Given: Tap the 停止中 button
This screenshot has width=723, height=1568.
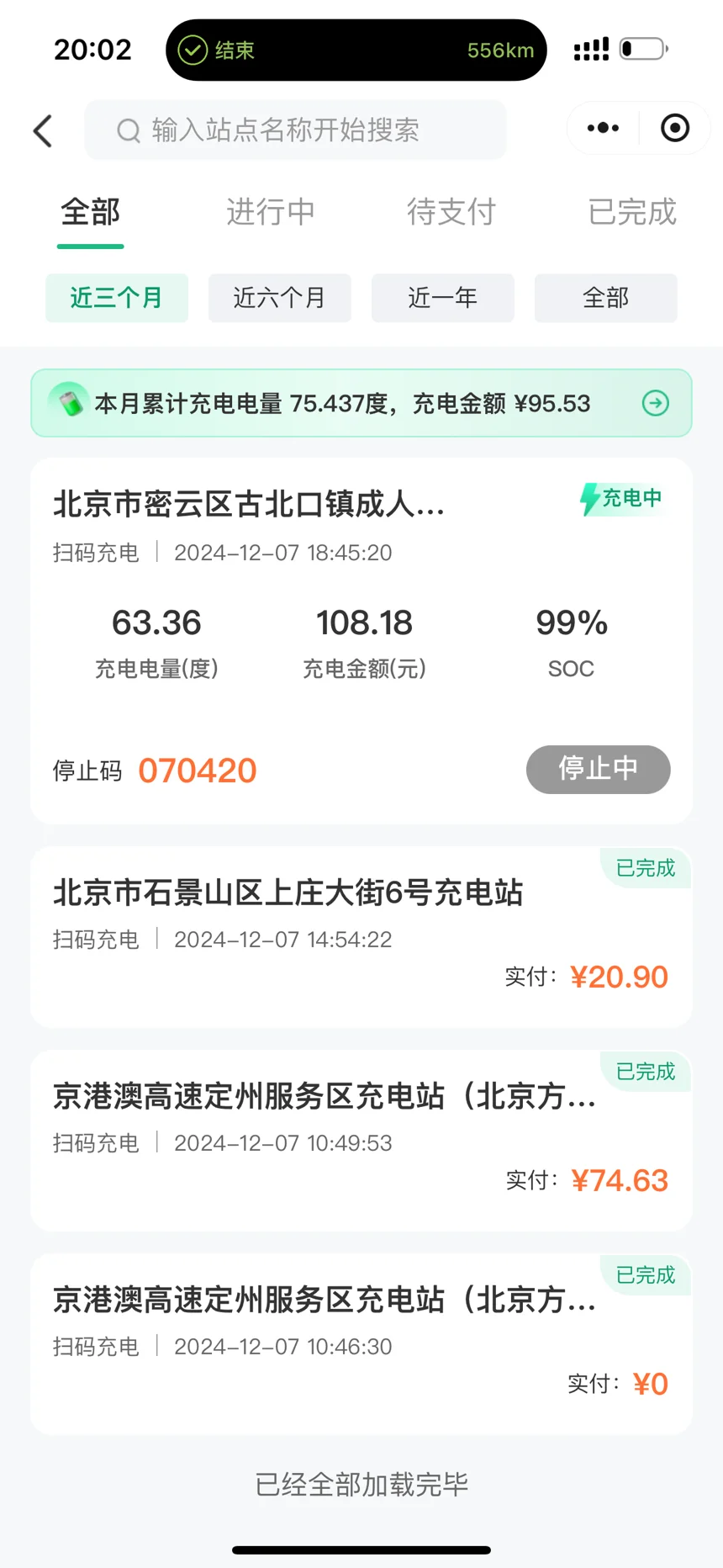Looking at the screenshot, I should 598,769.
